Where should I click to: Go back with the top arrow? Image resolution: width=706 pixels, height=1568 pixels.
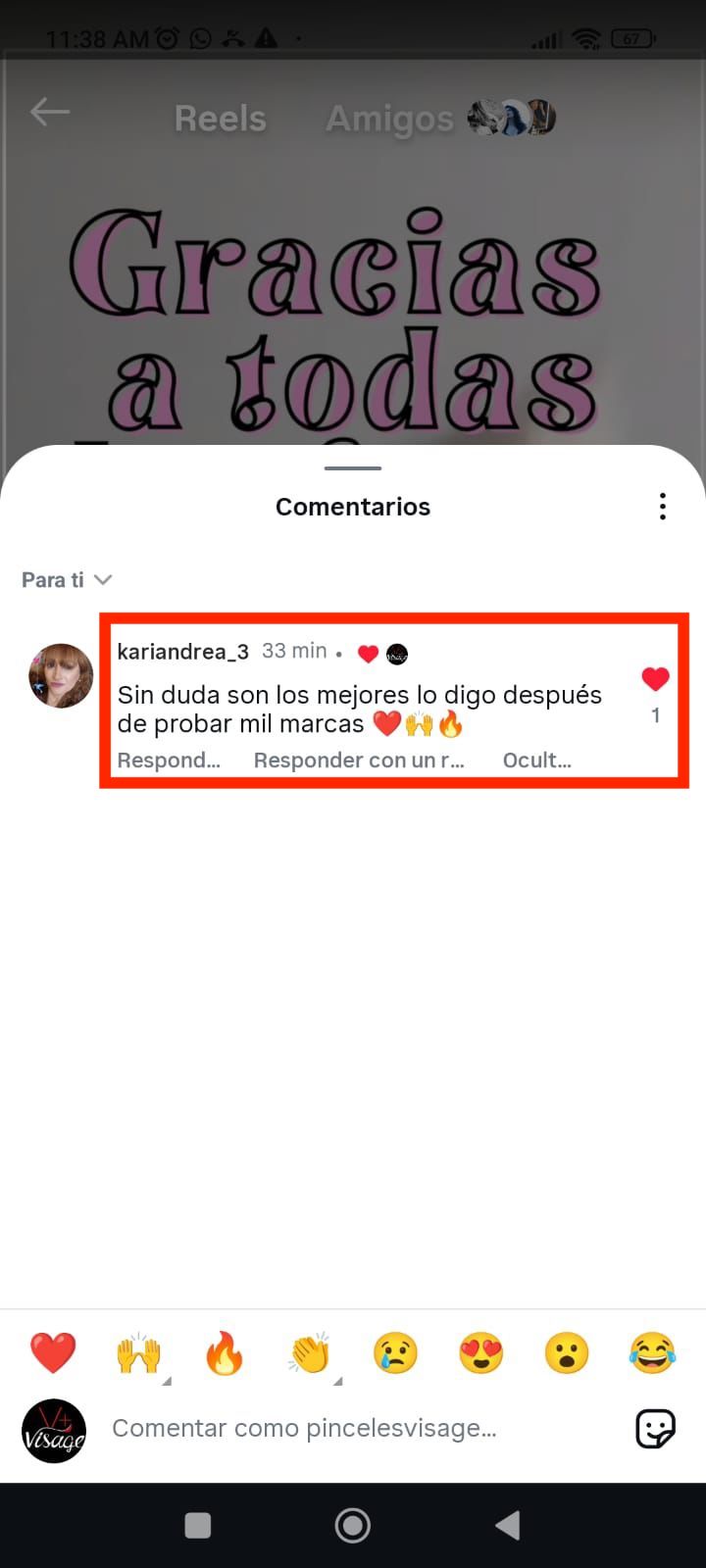pyautogui.click(x=49, y=113)
